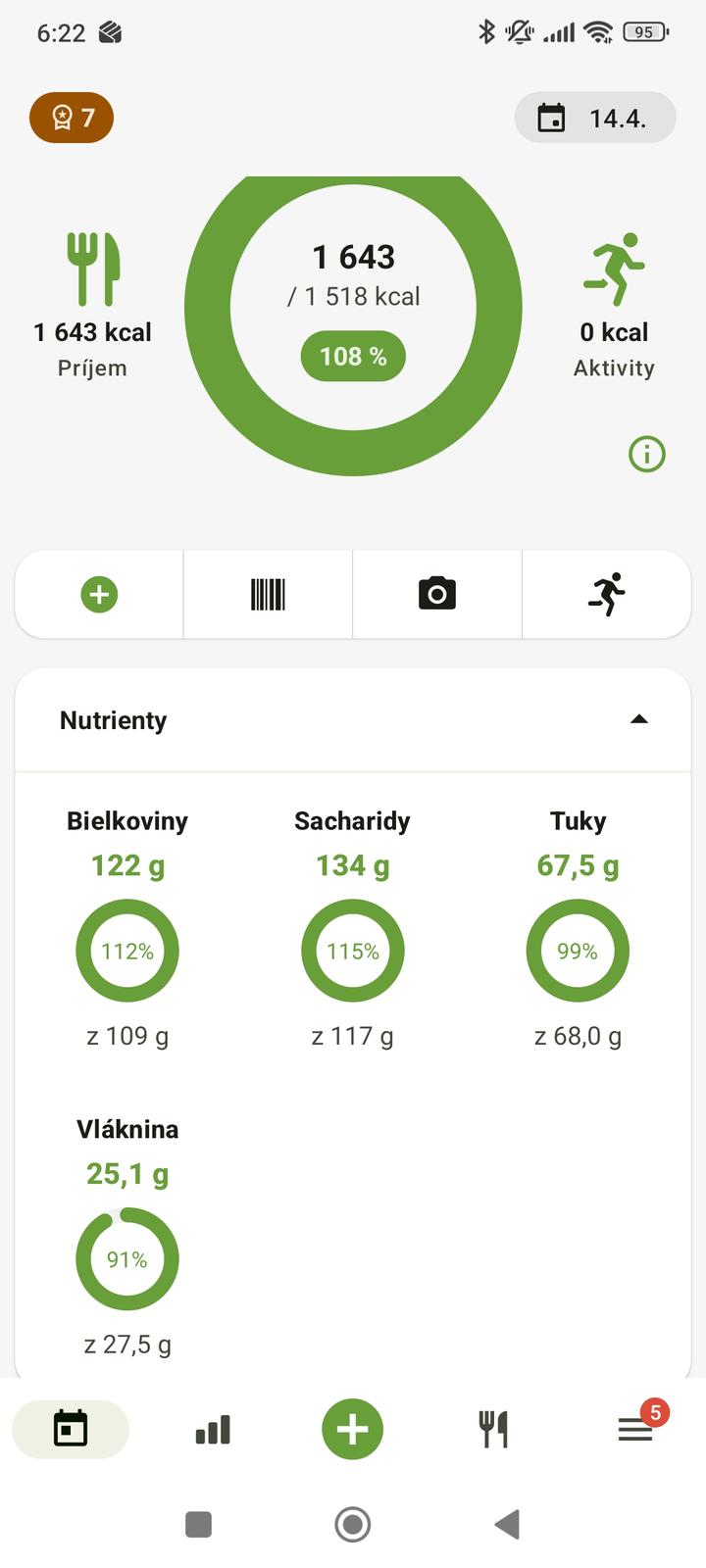The height and width of the screenshot is (1568, 706).
Task: Switch to the calendar diary tab
Action: [71, 1430]
